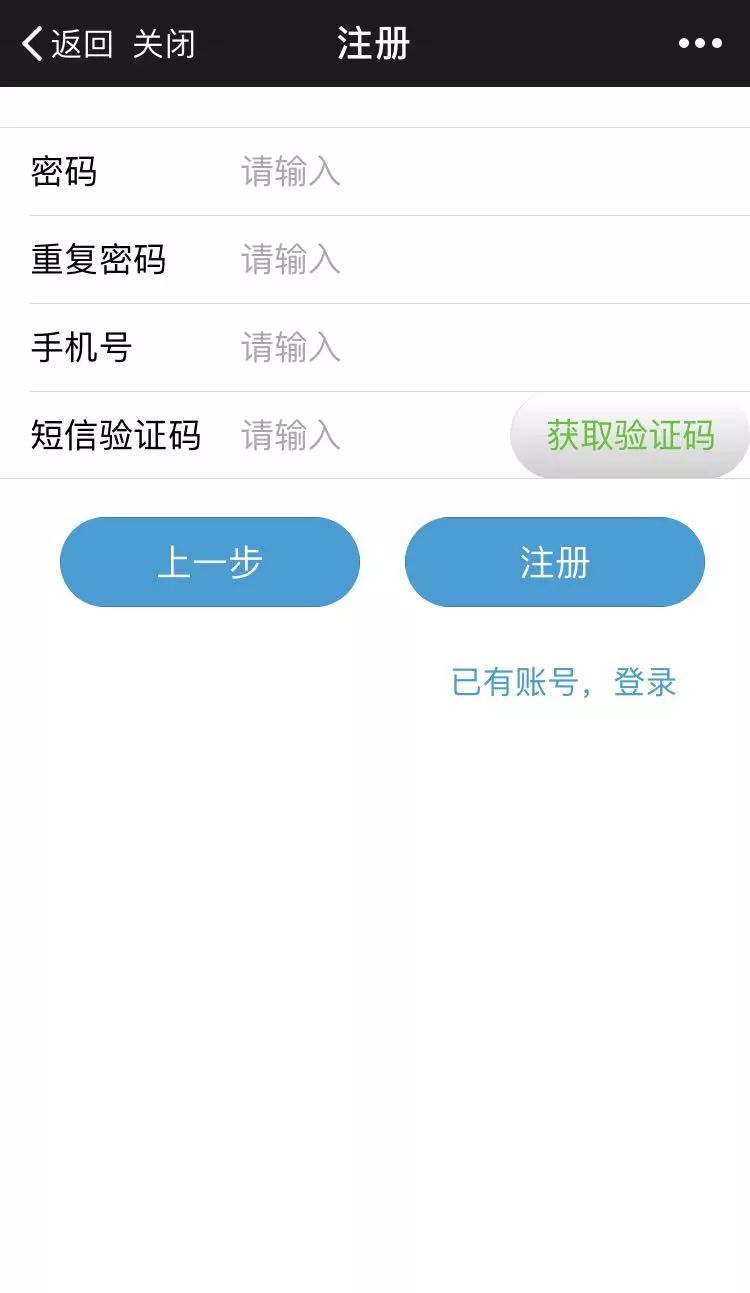
Task: Return to previous step with 上一步
Action: (210, 562)
